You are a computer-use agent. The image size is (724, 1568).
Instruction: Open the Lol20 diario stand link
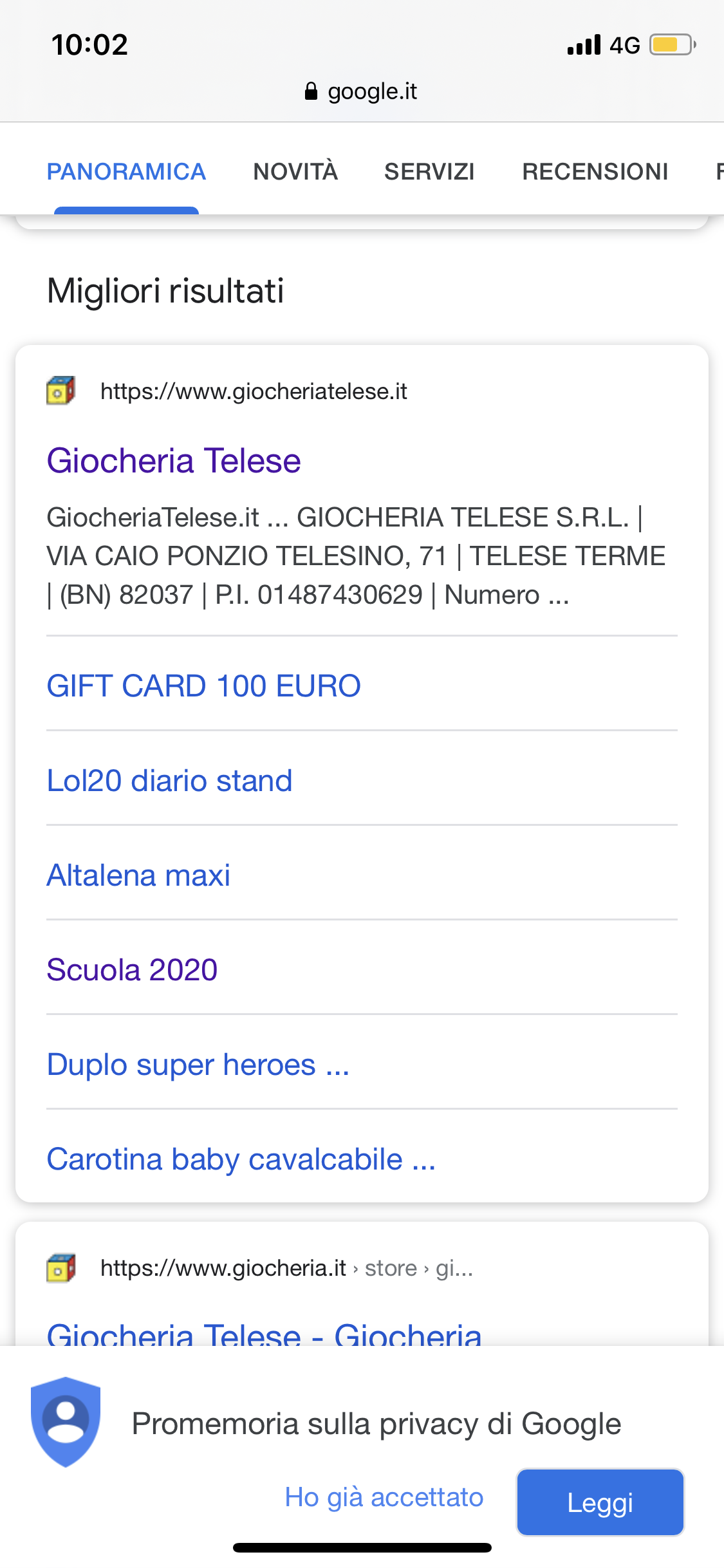tap(169, 780)
